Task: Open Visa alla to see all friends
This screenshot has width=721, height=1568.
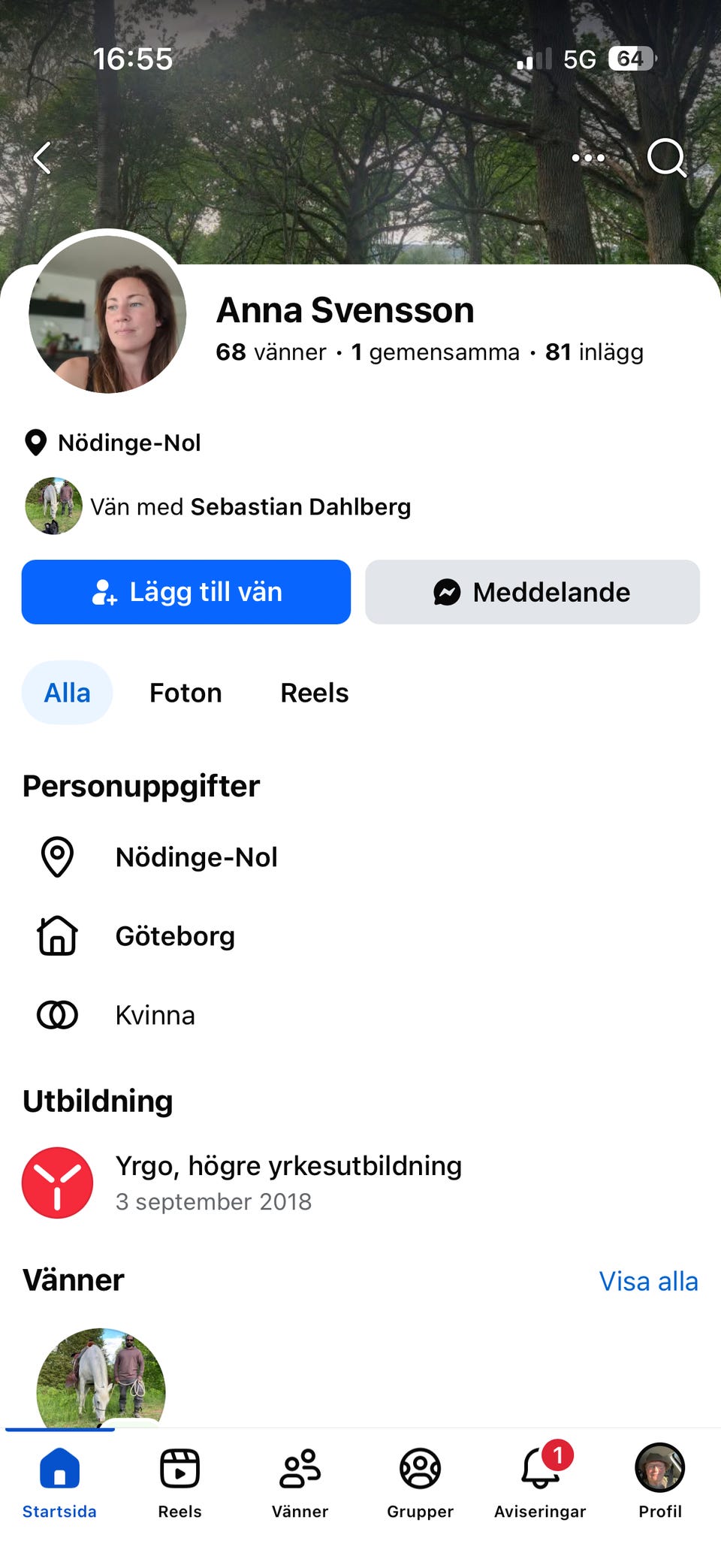Action: (x=648, y=1280)
